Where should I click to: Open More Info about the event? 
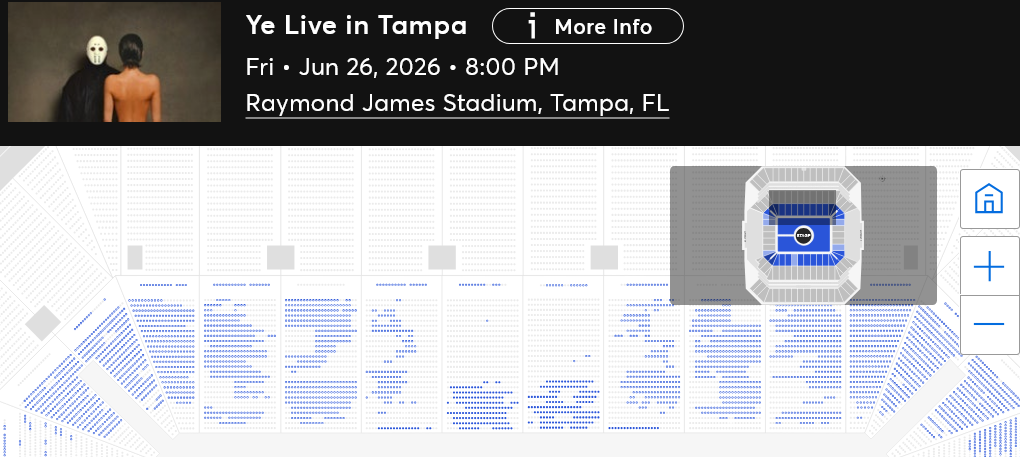click(587, 27)
